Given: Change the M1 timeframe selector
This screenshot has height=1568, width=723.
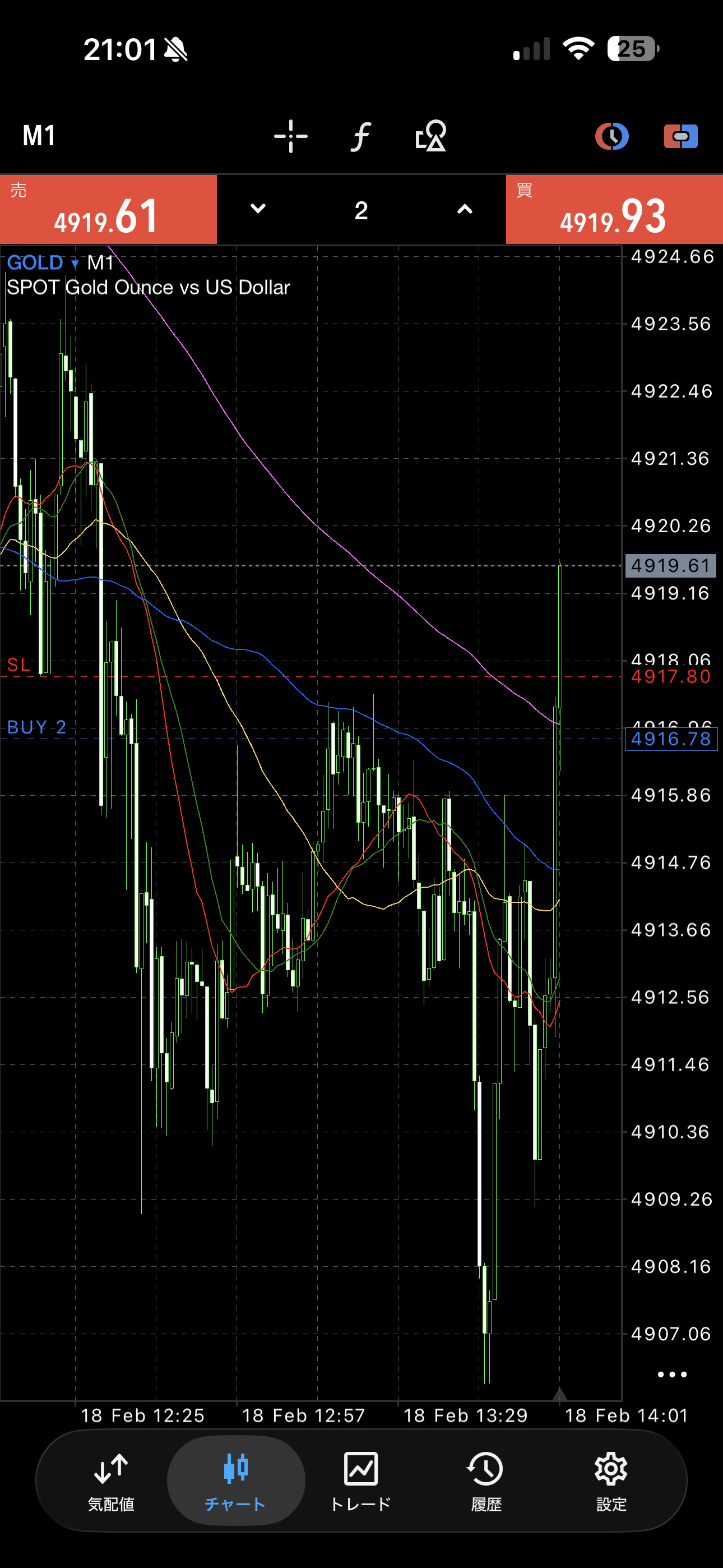Looking at the screenshot, I should pos(39,135).
